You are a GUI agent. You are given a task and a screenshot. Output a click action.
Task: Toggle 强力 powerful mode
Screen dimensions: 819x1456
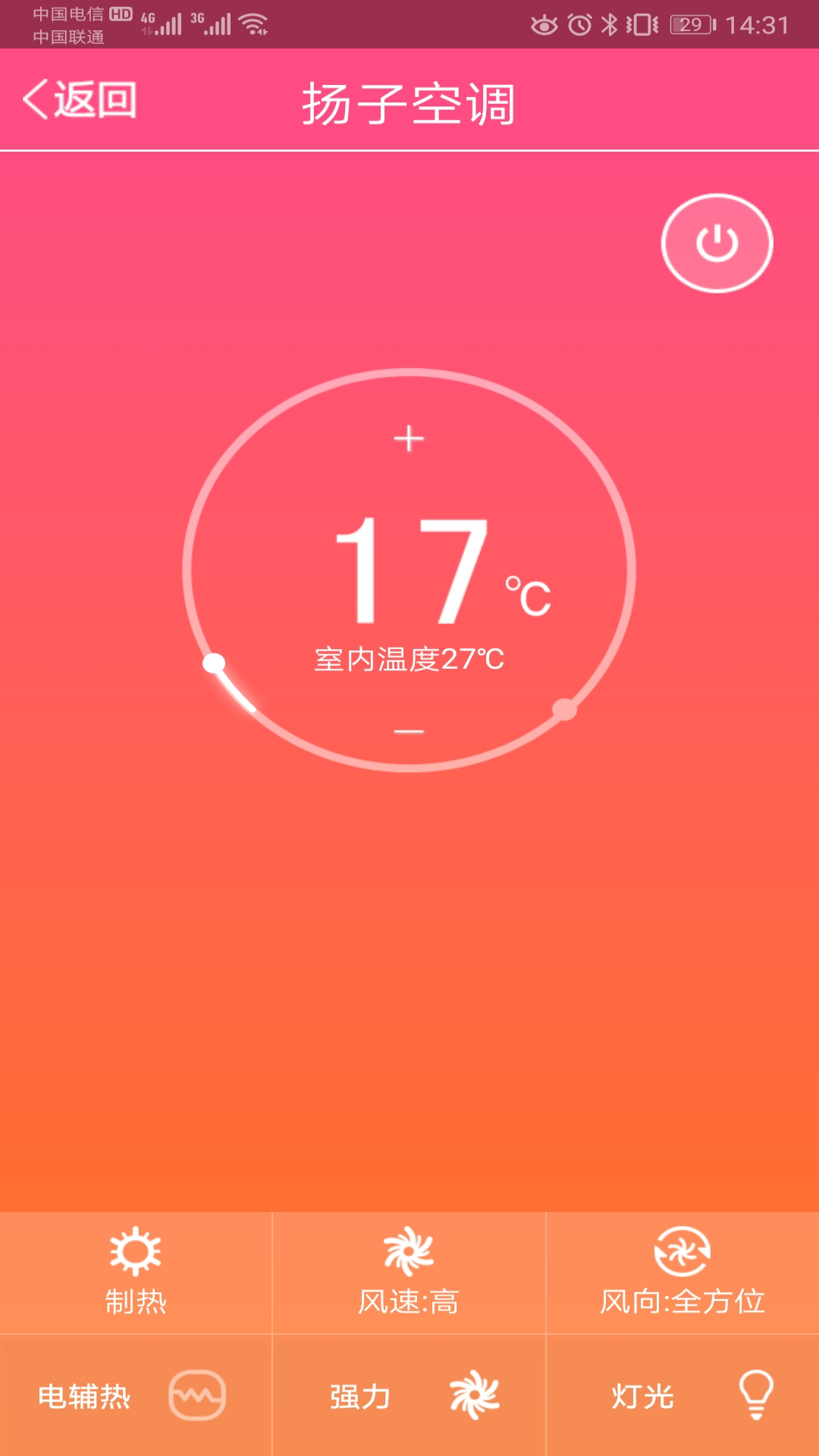coord(409,1395)
